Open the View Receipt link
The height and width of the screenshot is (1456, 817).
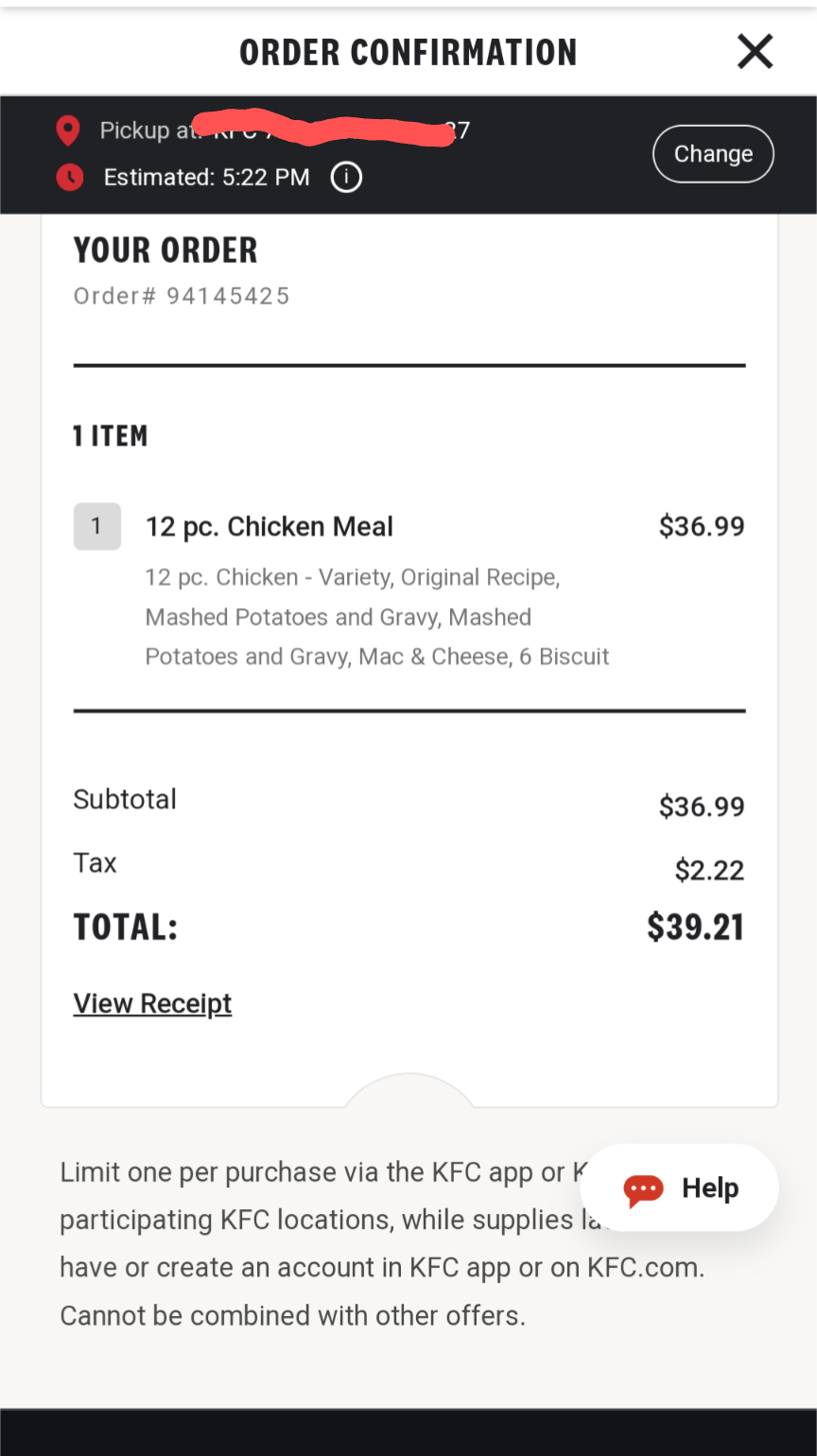152,1003
